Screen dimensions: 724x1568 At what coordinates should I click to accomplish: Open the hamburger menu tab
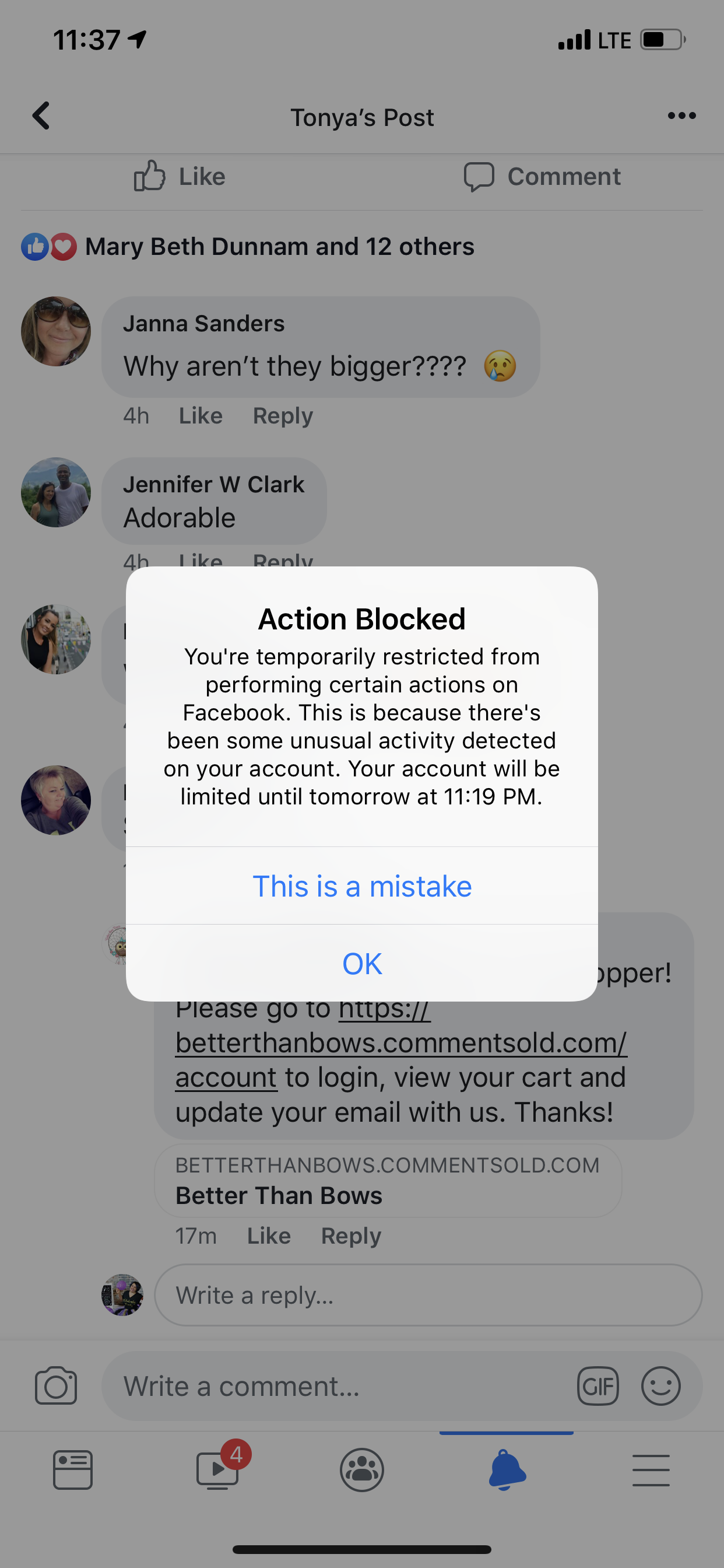point(651,1470)
